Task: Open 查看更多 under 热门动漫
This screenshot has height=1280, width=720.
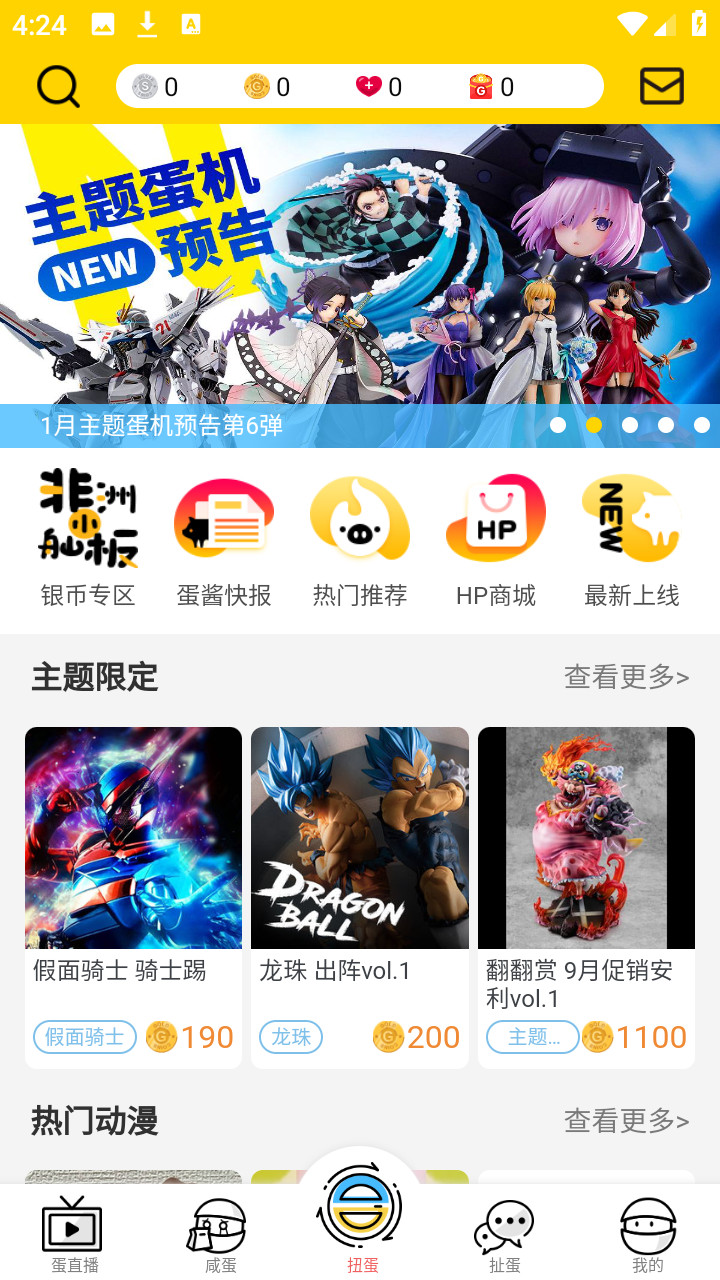Action: 628,1122
